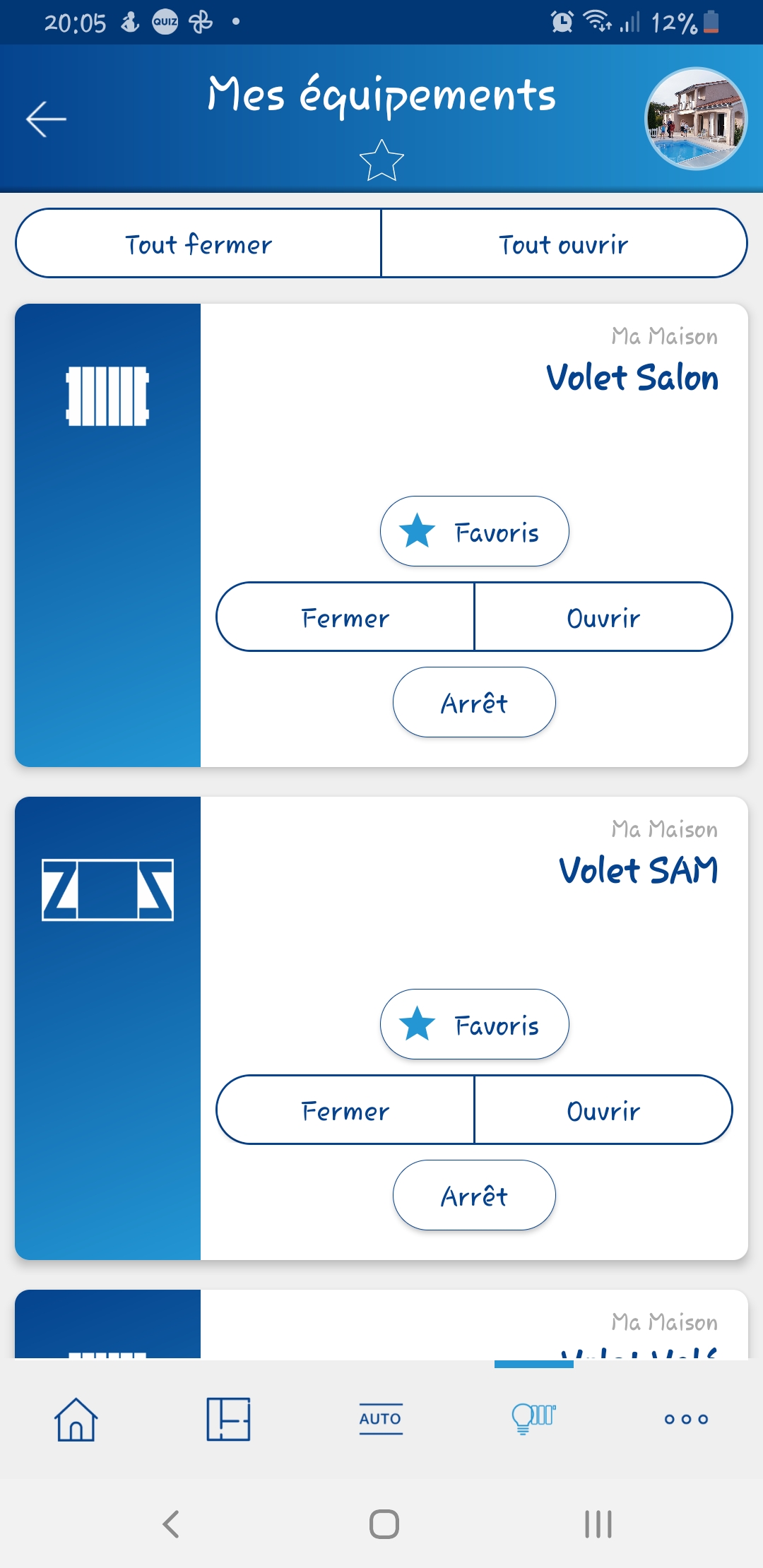Close the Volet Salon shutter with Fermer
Screen dimensions: 763x1568
[x=345, y=617]
